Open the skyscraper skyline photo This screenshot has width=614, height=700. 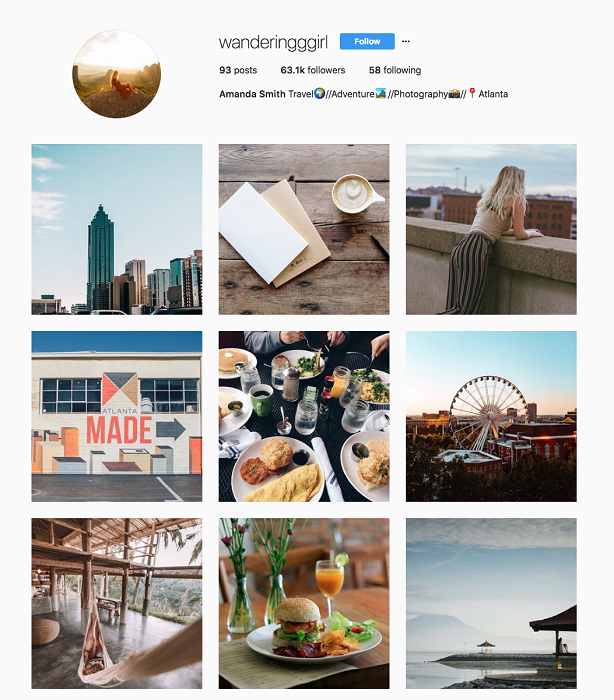pyautogui.click(x=117, y=229)
